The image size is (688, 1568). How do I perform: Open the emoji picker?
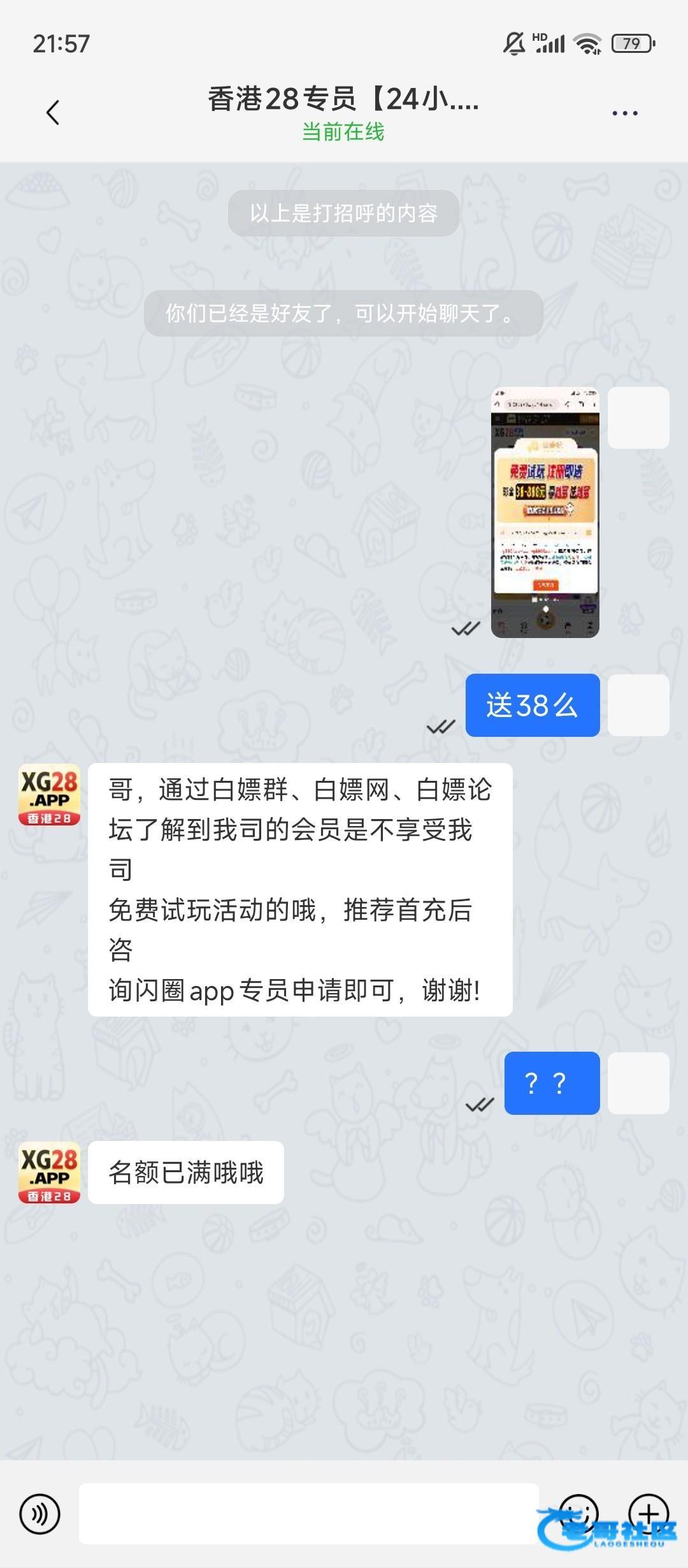(x=578, y=1513)
